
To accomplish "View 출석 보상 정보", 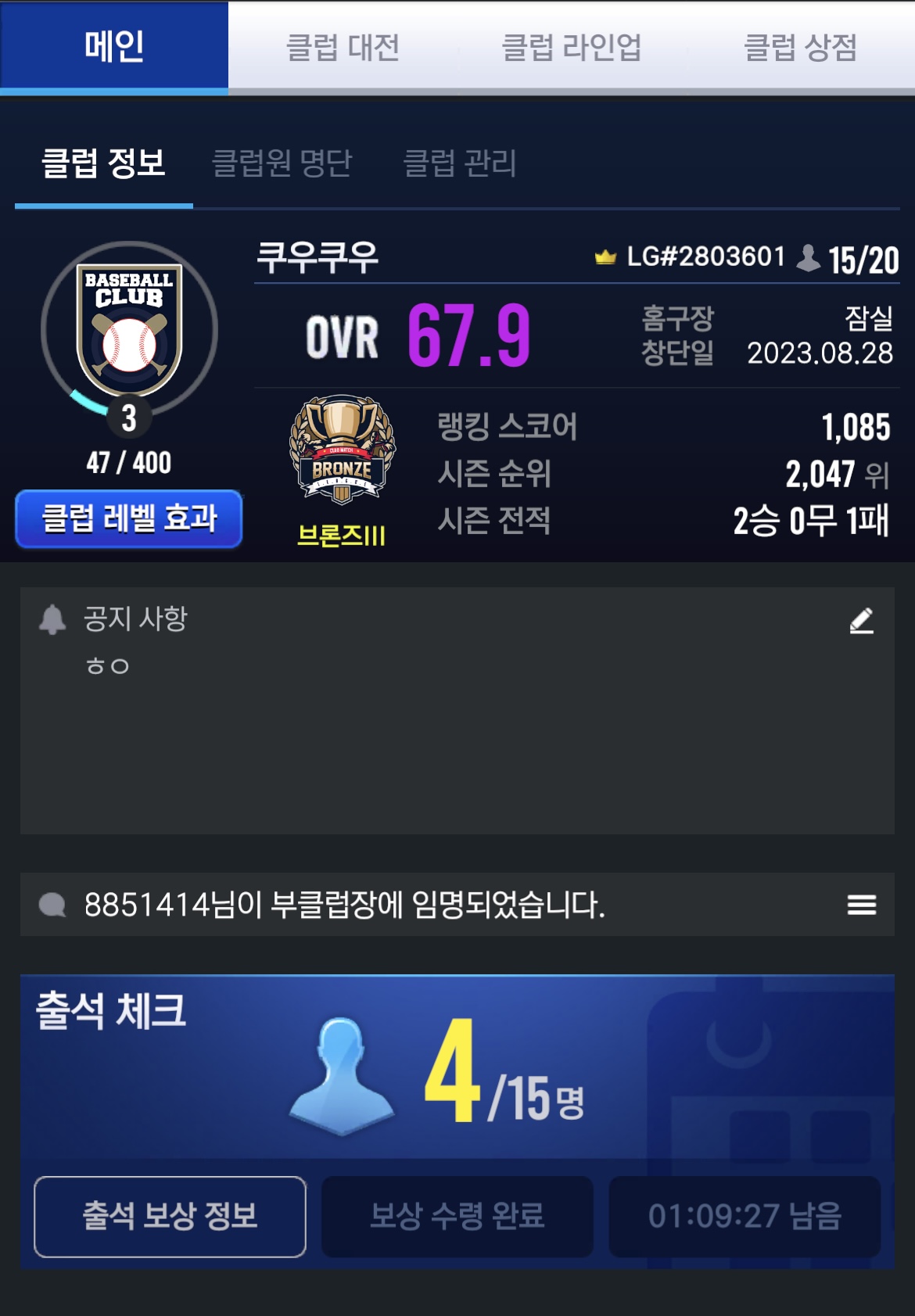I will (x=170, y=1216).
